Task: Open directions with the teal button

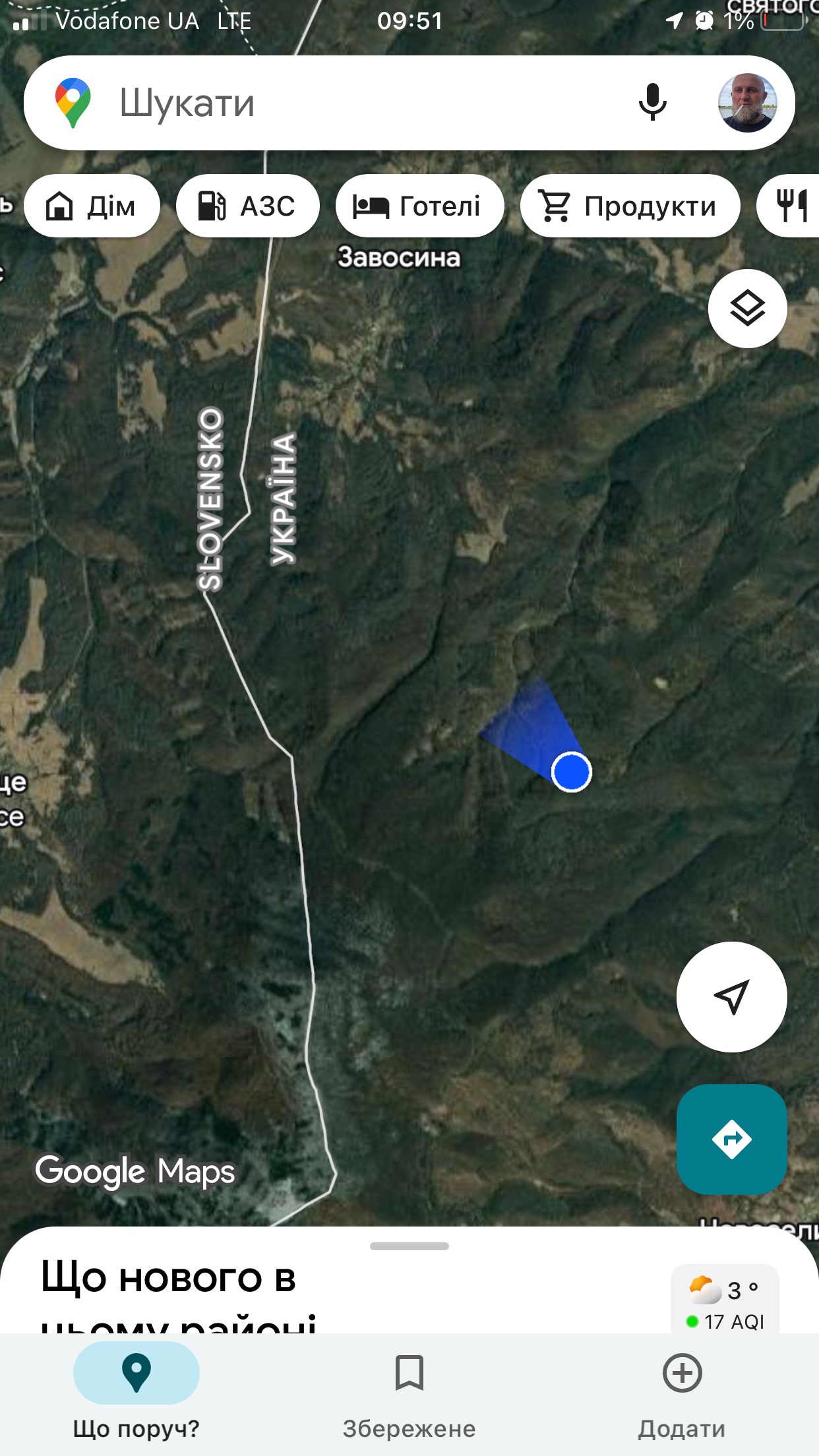Action: (x=731, y=1139)
